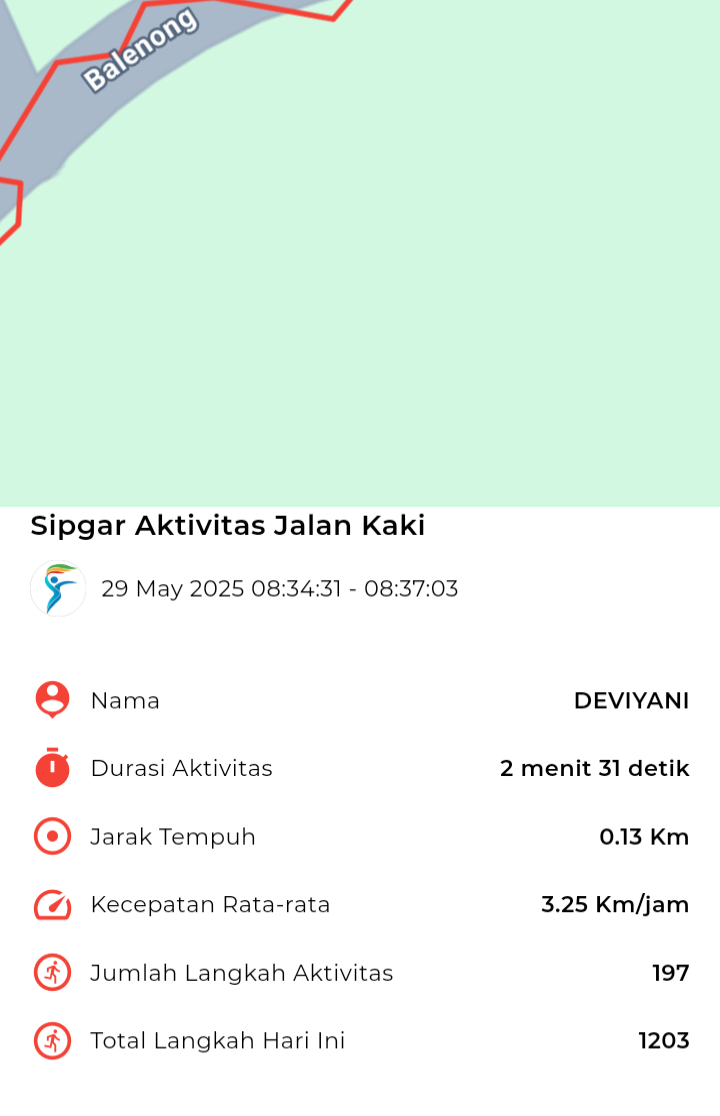Click the speedometer icon for Kecepatan Rata-rata
The image size is (720, 1116).
click(x=52, y=904)
